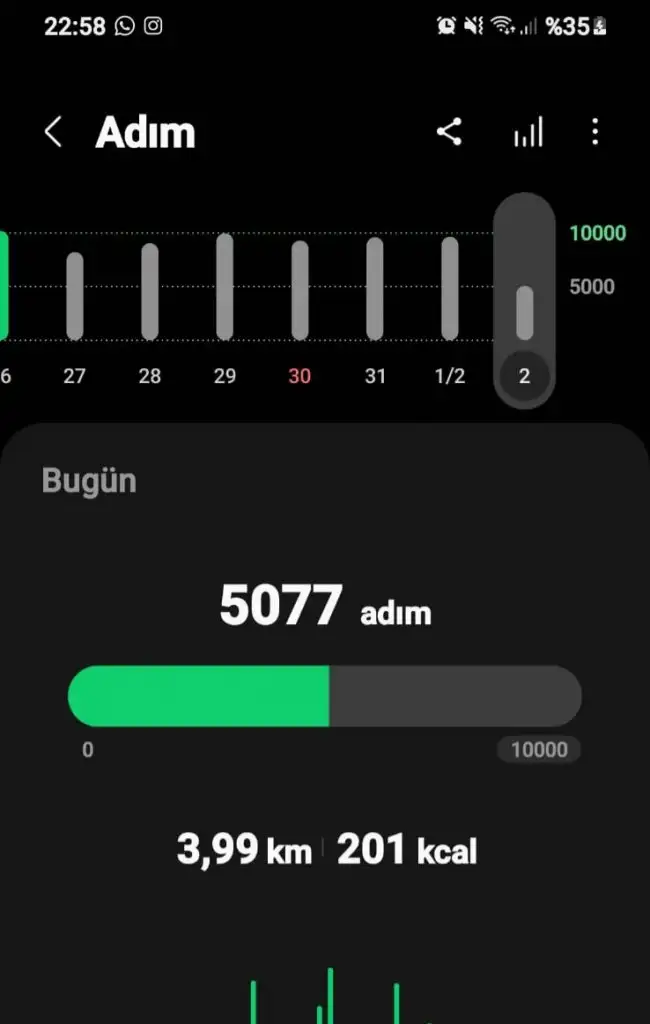Select today's bar labeled 2
This screenshot has height=1024, width=650.
[x=524, y=310]
